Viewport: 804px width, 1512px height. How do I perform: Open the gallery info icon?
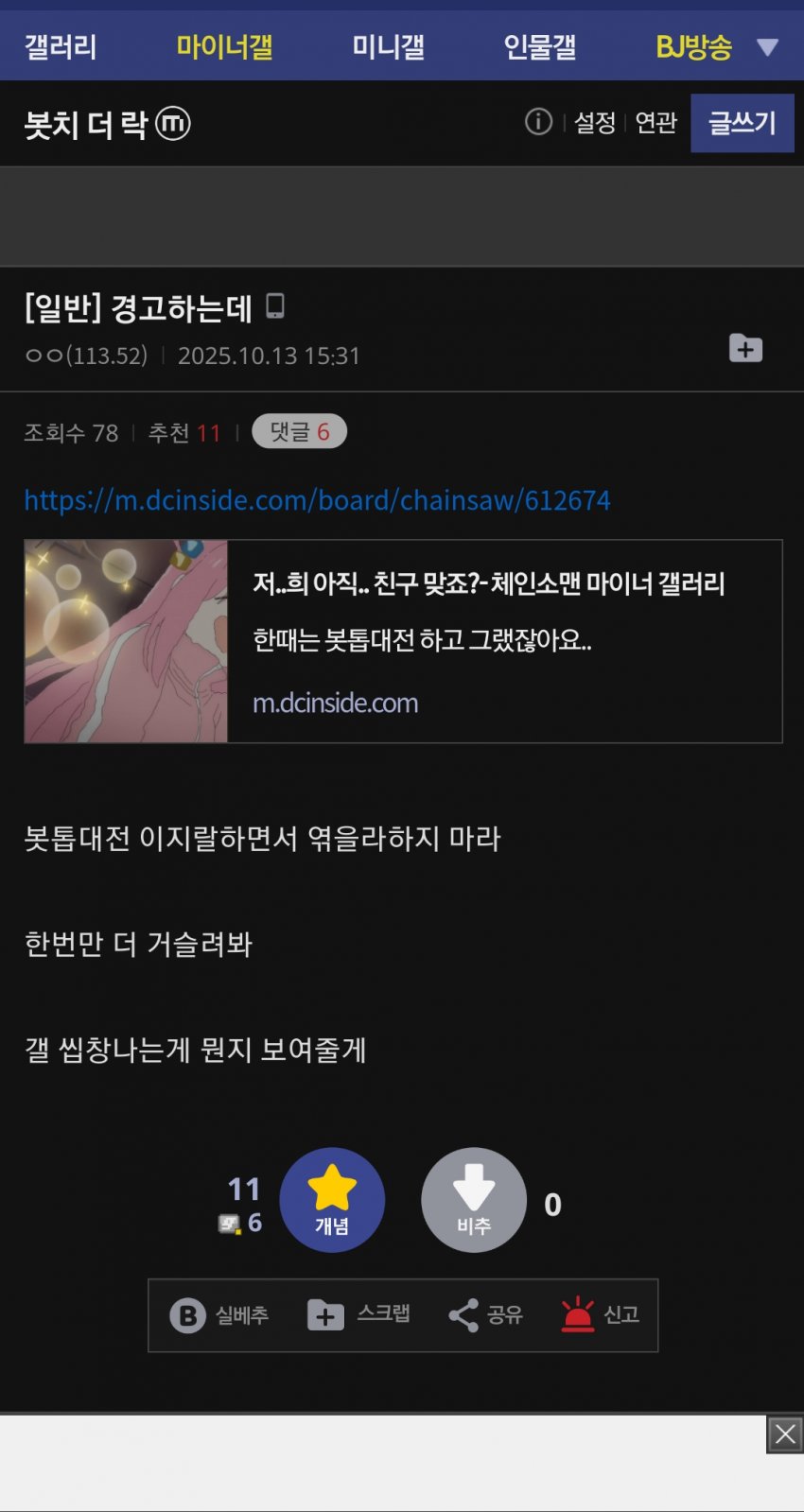538,122
